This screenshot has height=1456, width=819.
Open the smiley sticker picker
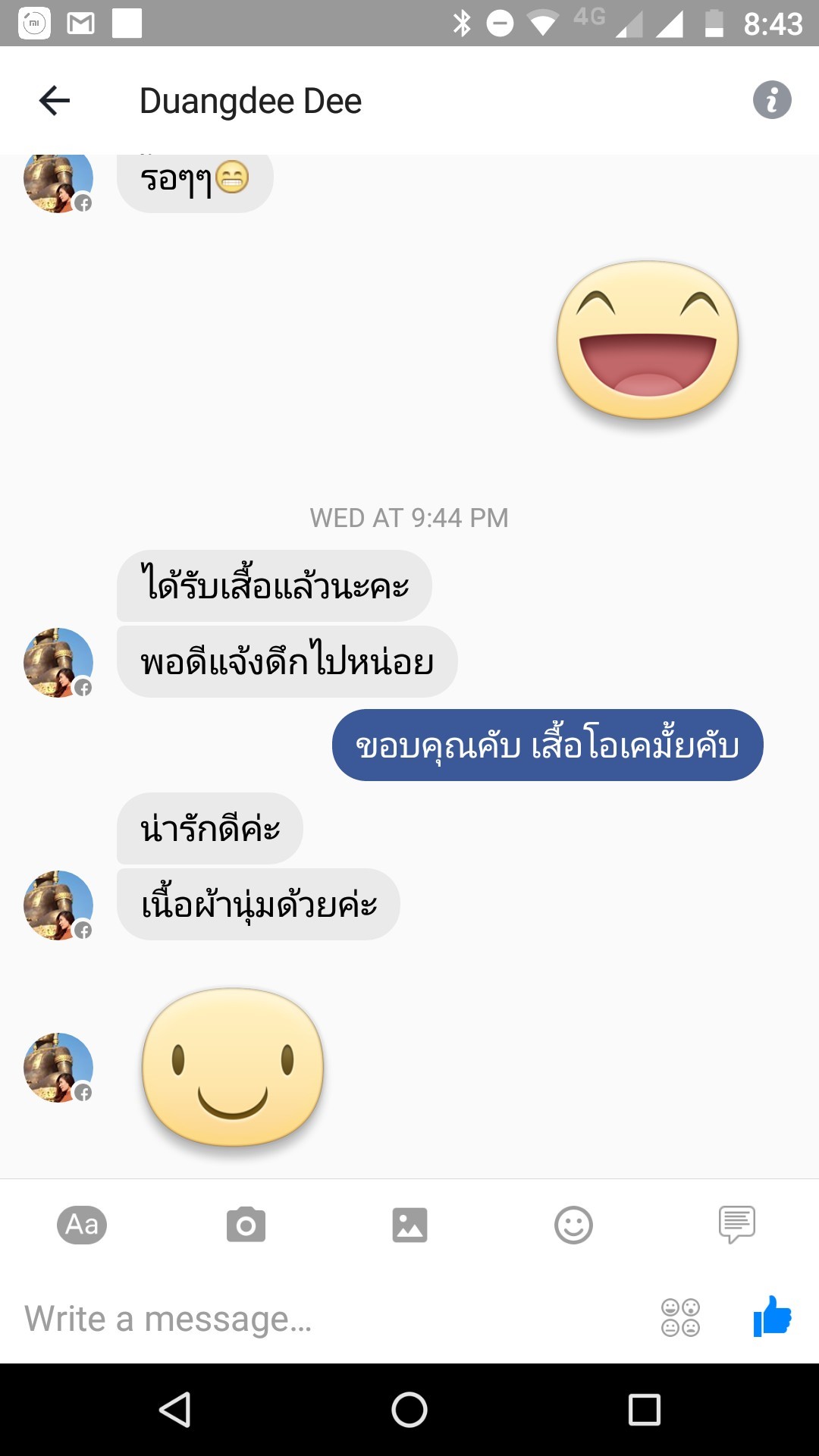coord(573,1225)
